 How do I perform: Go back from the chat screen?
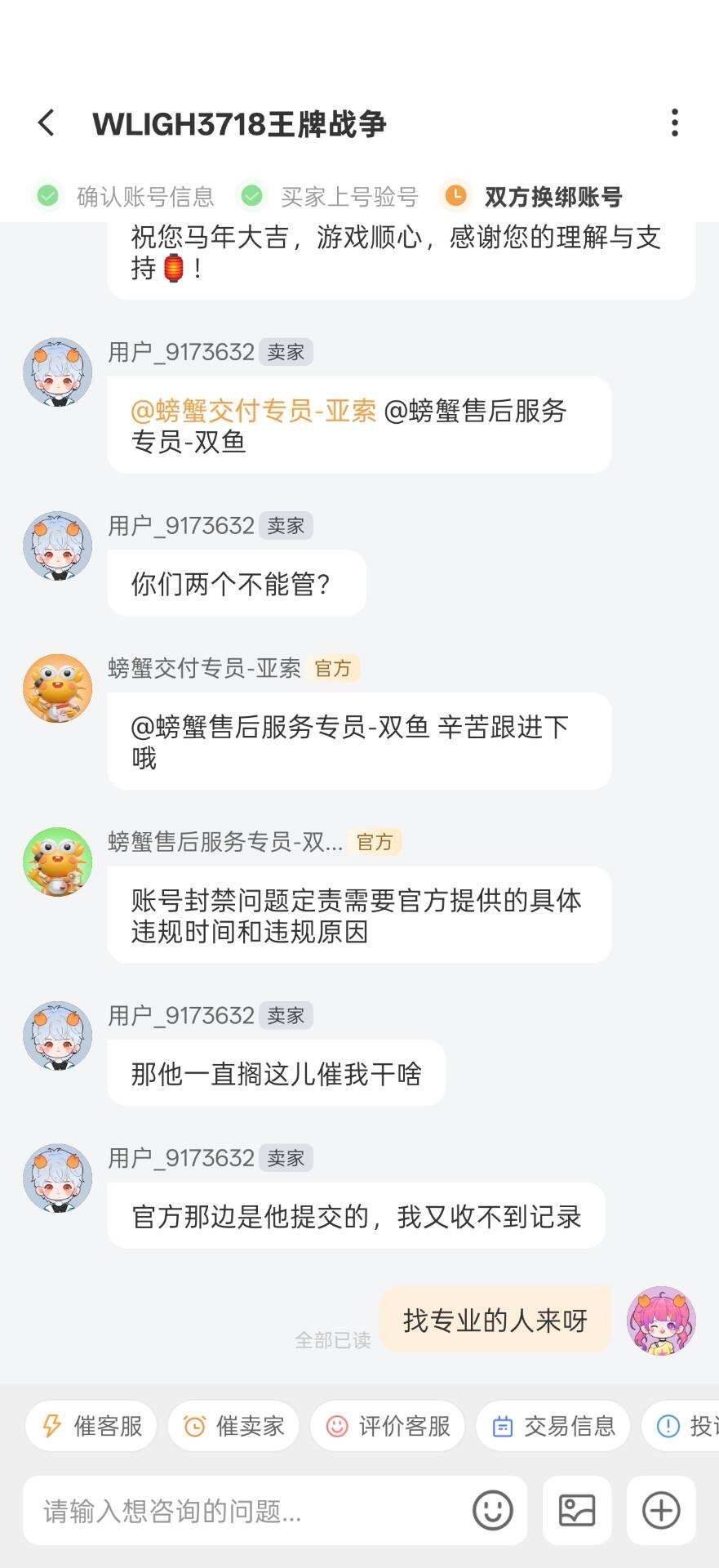(x=47, y=123)
